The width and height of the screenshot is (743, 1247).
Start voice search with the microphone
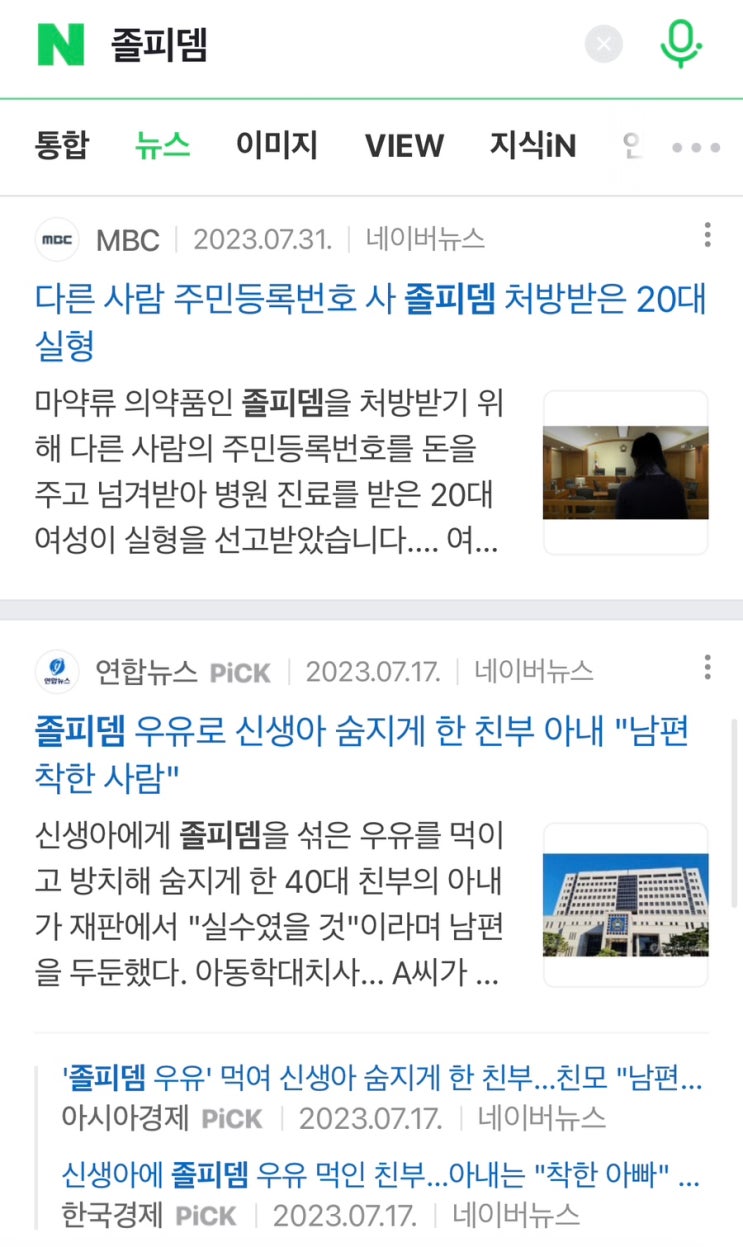click(x=681, y=45)
